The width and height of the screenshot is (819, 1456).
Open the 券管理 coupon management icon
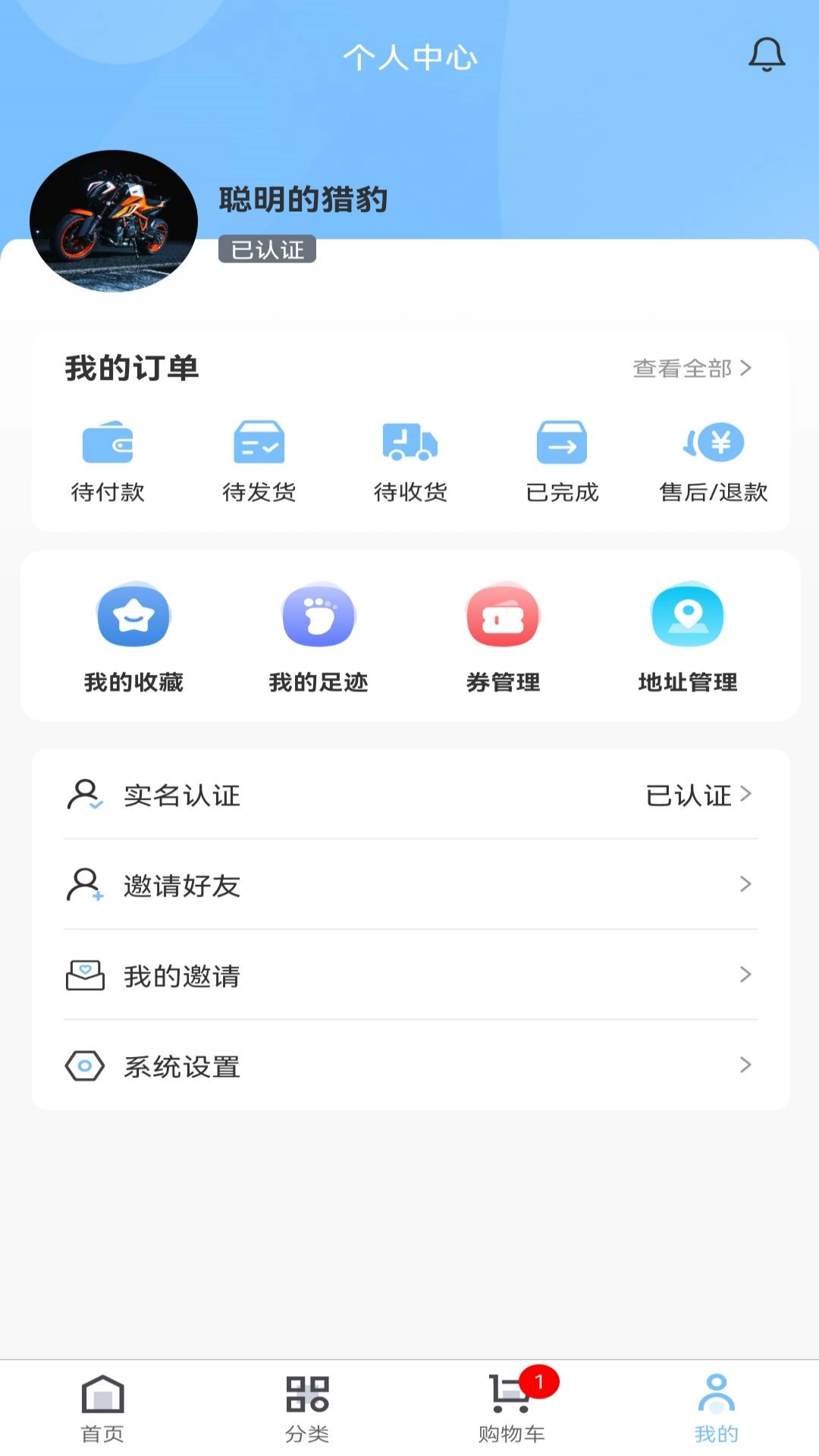point(503,616)
